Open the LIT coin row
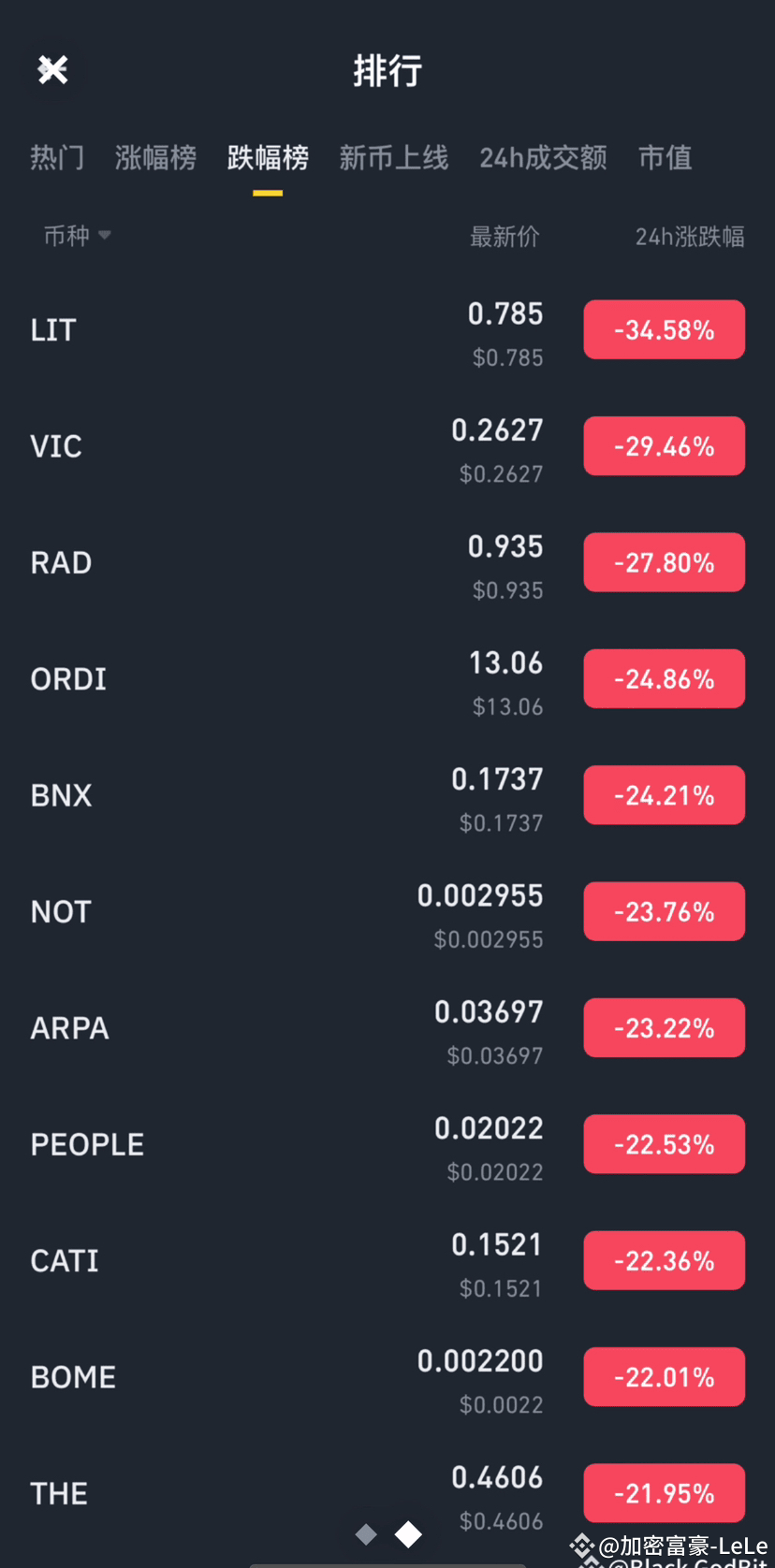The width and height of the screenshot is (775, 1568). pos(387,330)
